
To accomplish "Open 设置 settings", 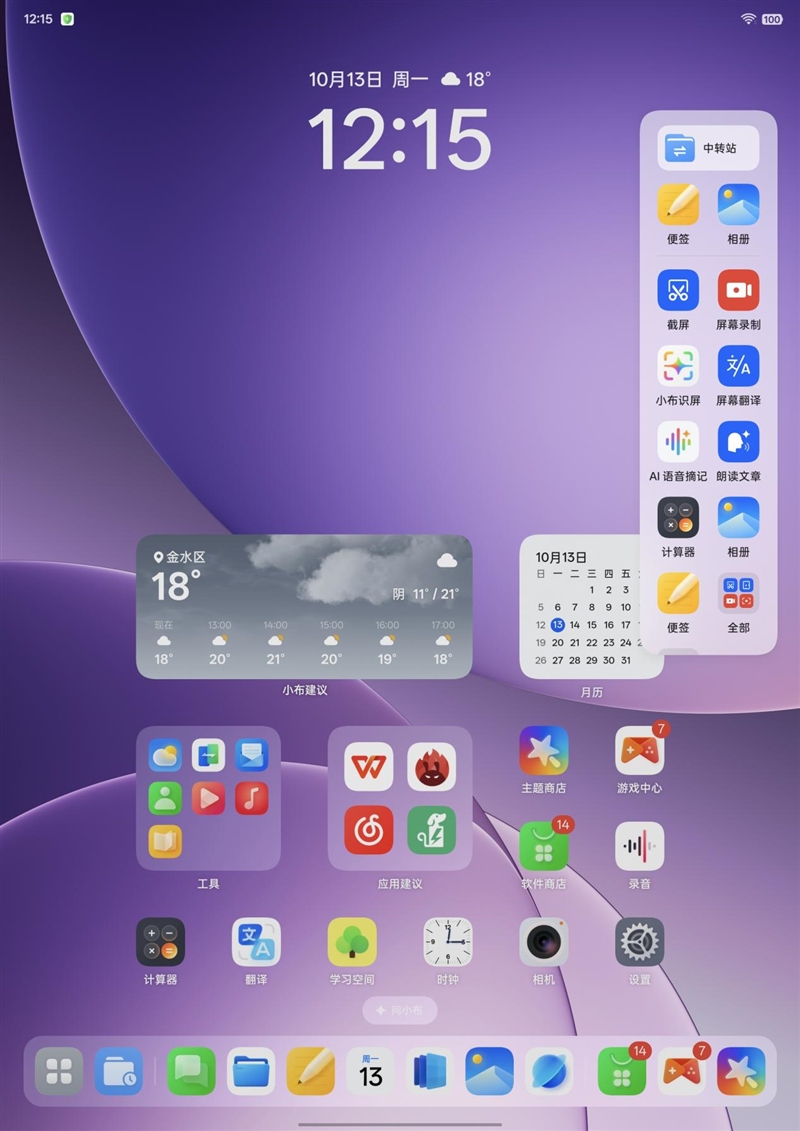I will point(639,942).
